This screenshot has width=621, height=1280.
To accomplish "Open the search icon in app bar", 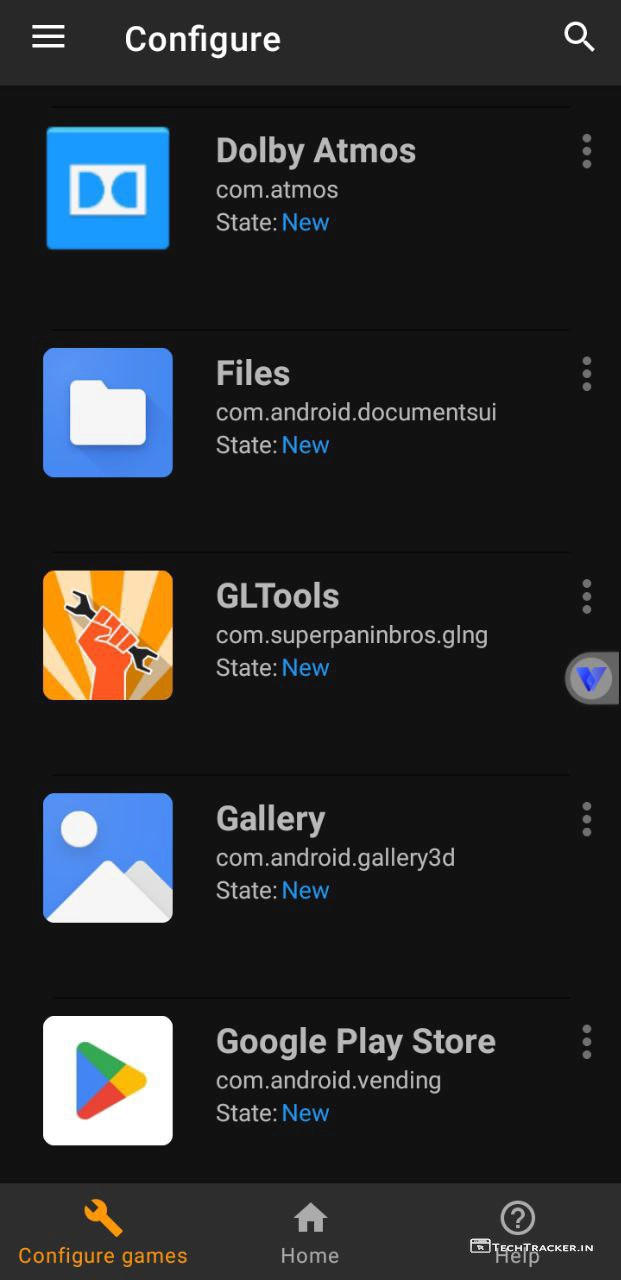I will pos(579,38).
